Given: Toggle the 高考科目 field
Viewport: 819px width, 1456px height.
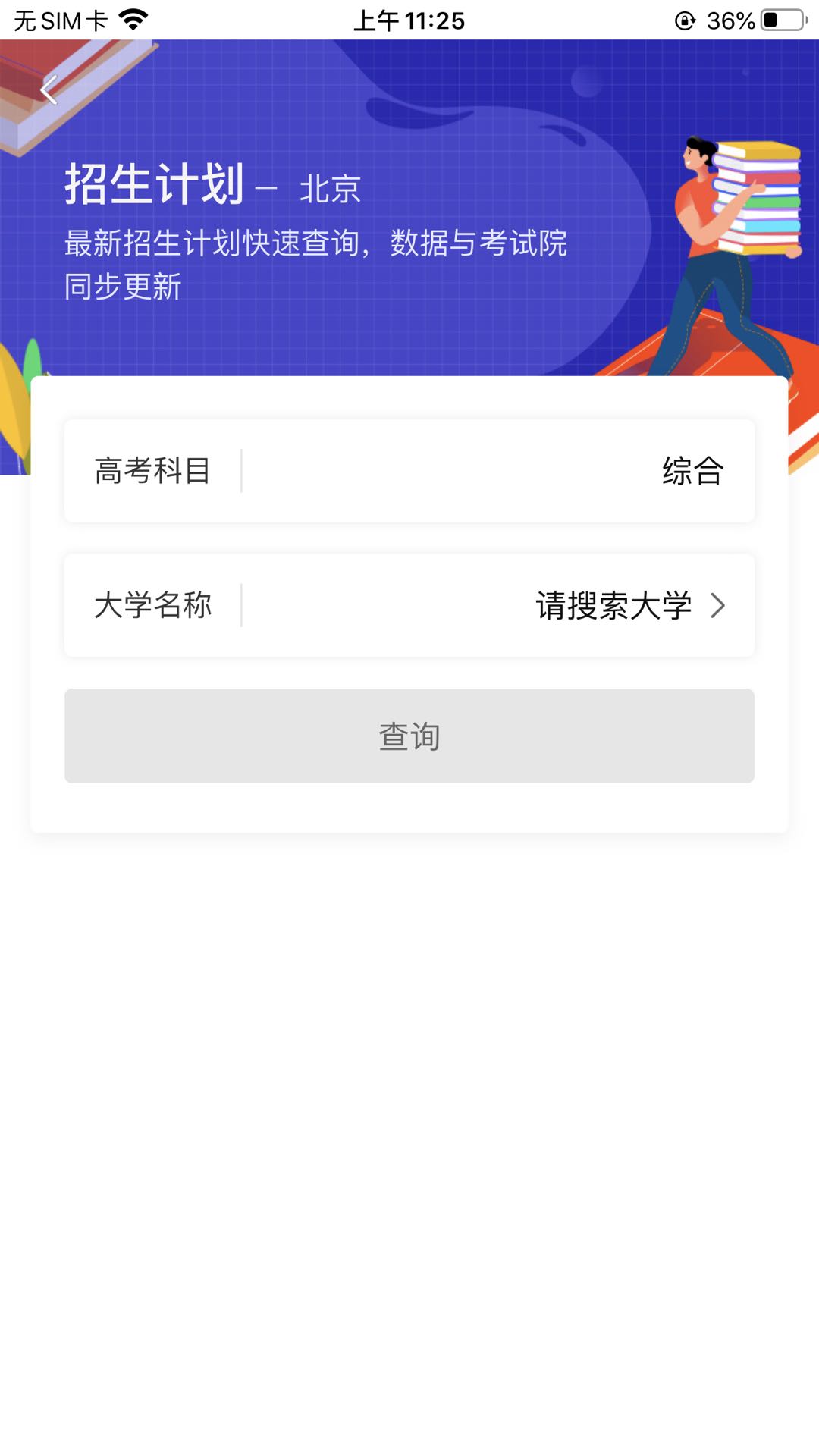Looking at the screenshot, I should coord(152,470).
